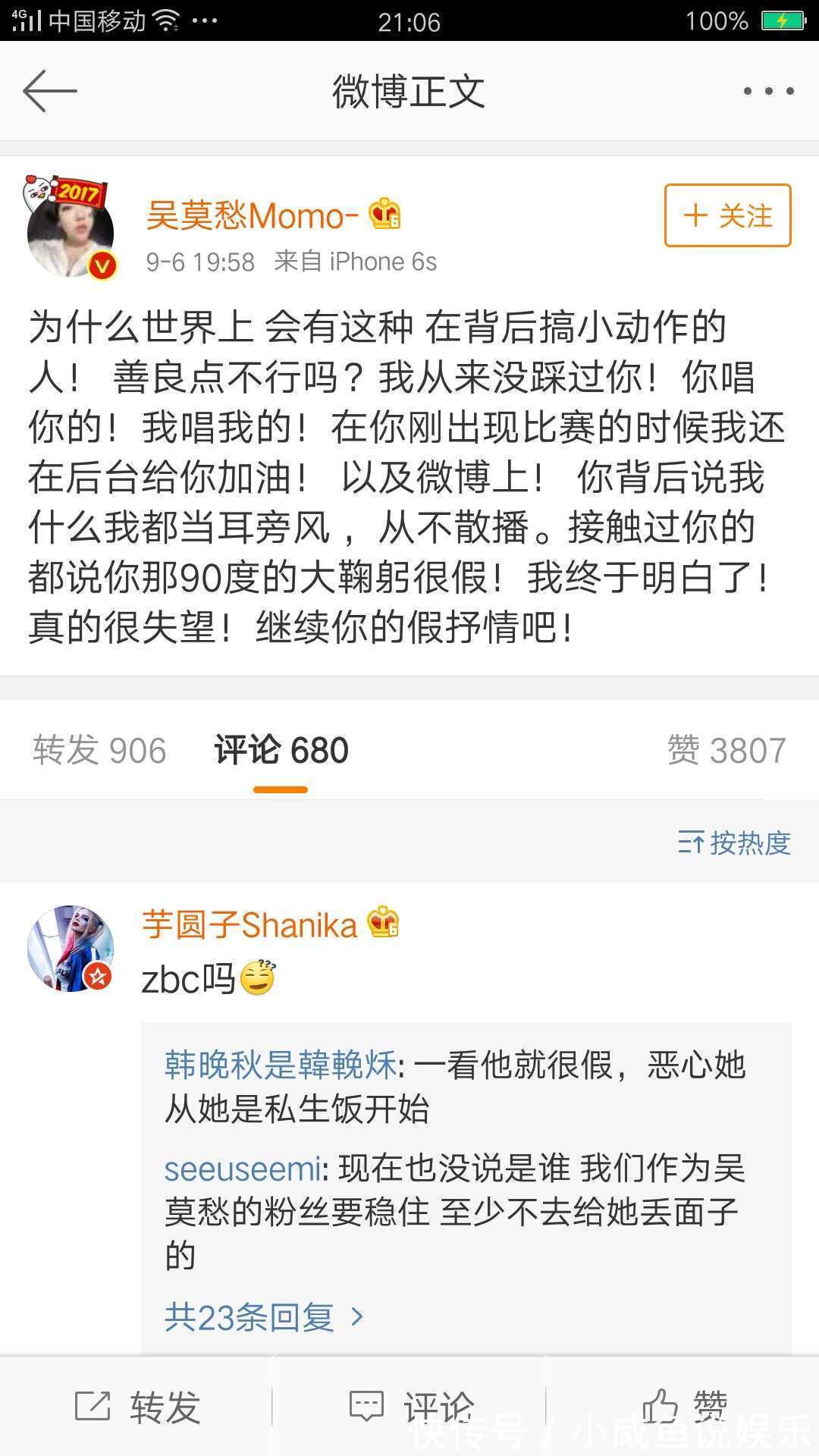Select the 转发 906 tab

[99, 749]
